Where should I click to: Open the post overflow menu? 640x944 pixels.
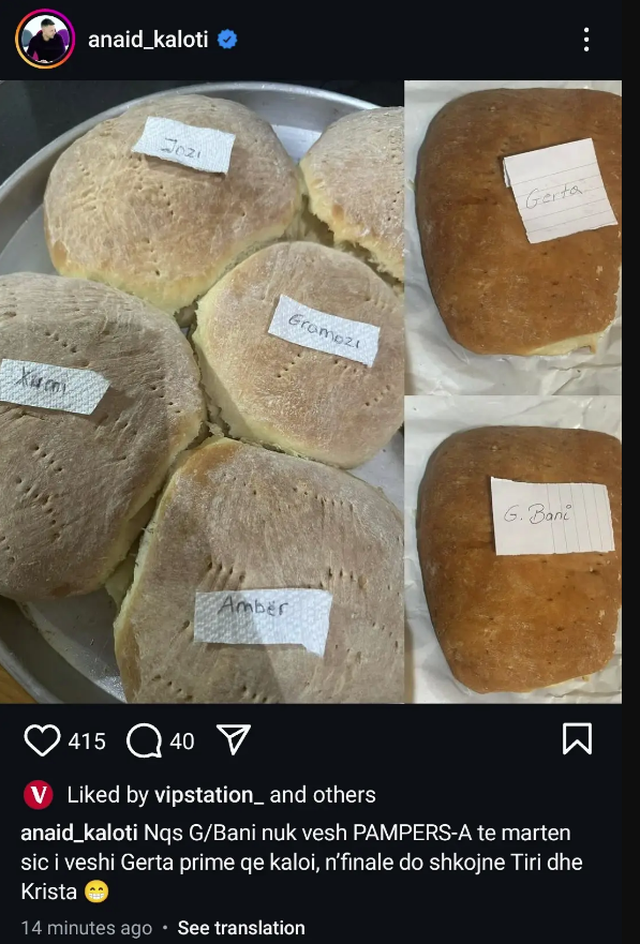[586, 40]
